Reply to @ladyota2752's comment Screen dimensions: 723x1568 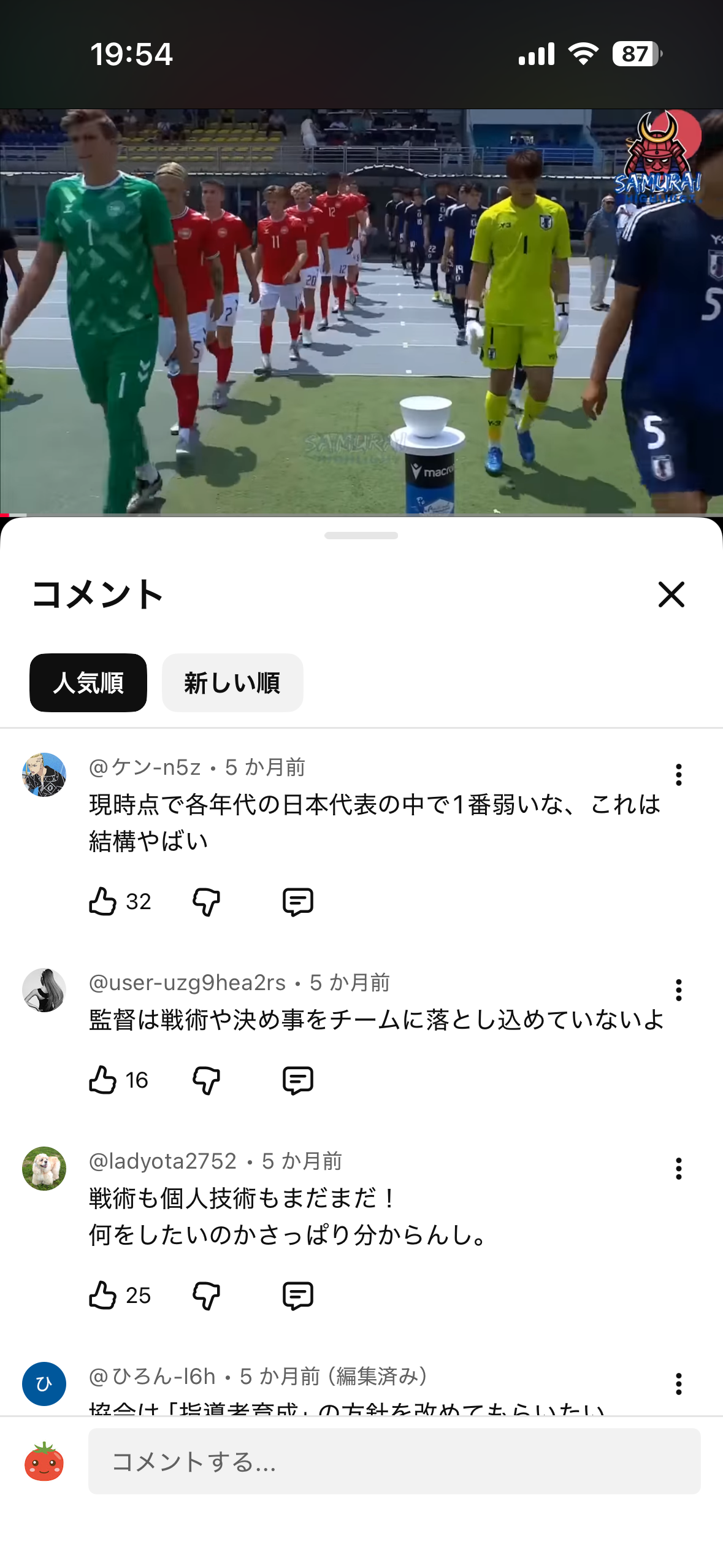[x=298, y=1296]
